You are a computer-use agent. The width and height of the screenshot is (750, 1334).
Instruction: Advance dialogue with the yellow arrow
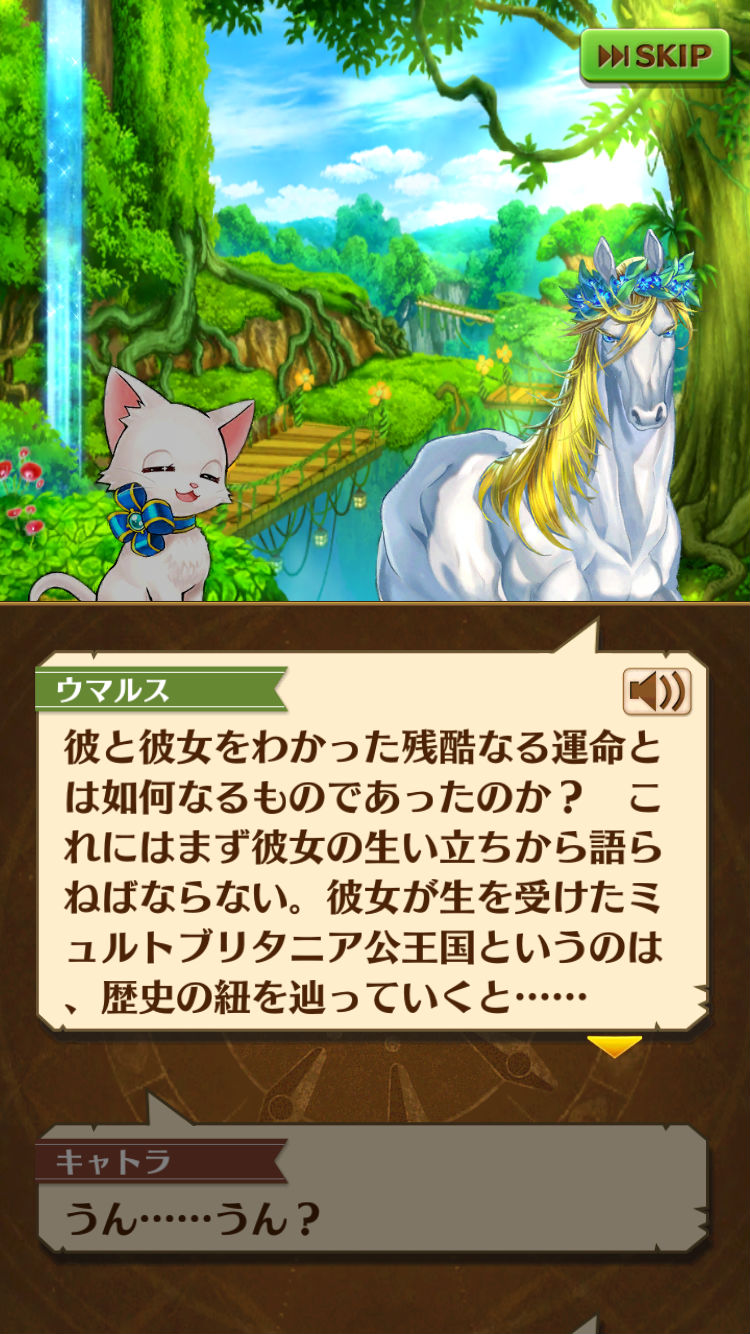tap(614, 1047)
